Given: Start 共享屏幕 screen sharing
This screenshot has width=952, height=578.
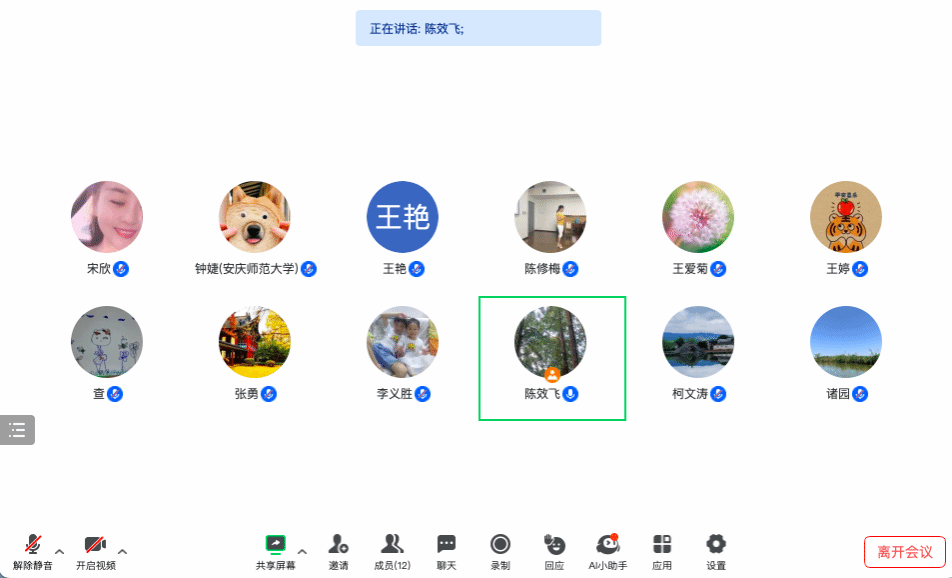Looking at the screenshot, I should (275, 550).
